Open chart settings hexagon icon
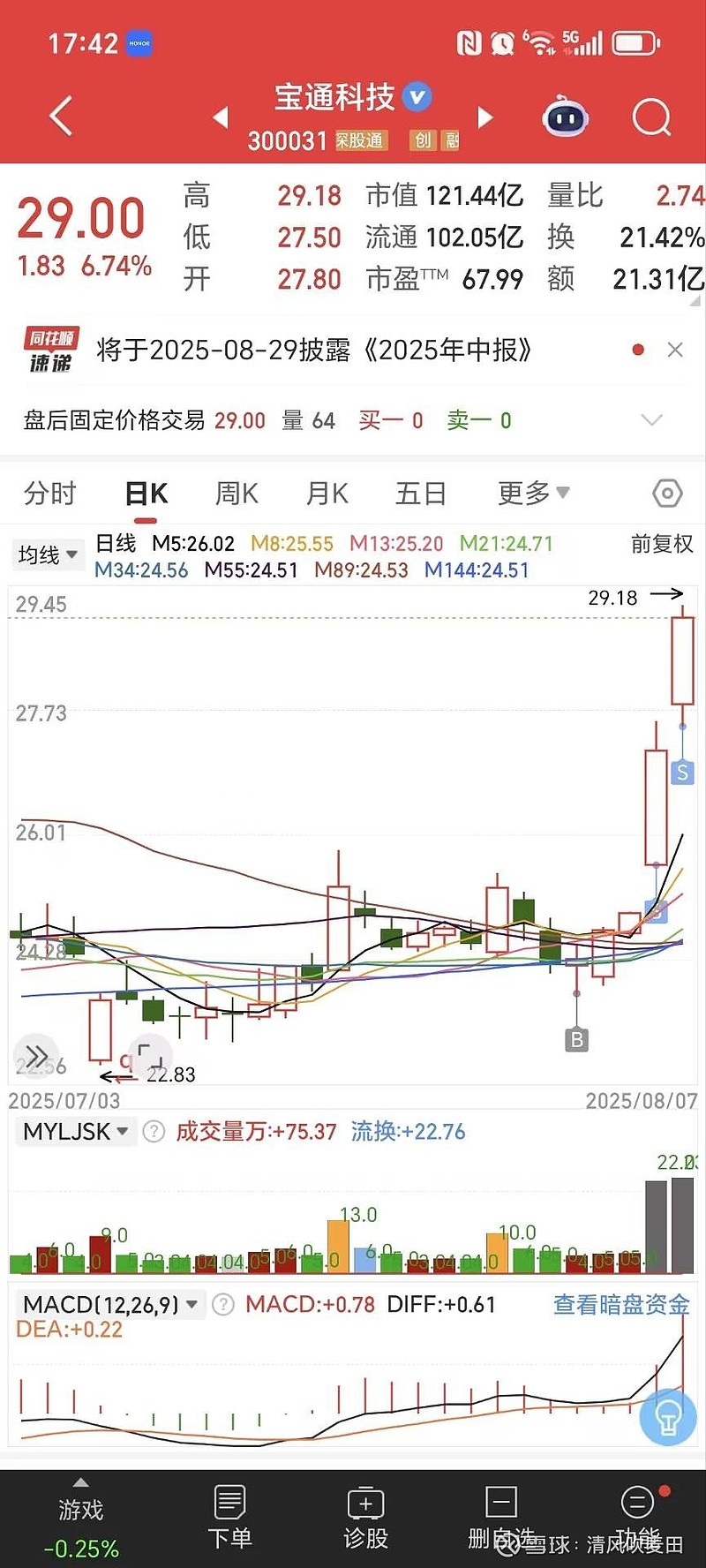The height and width of the screenshot is (1568, 706). coord(667,493)
